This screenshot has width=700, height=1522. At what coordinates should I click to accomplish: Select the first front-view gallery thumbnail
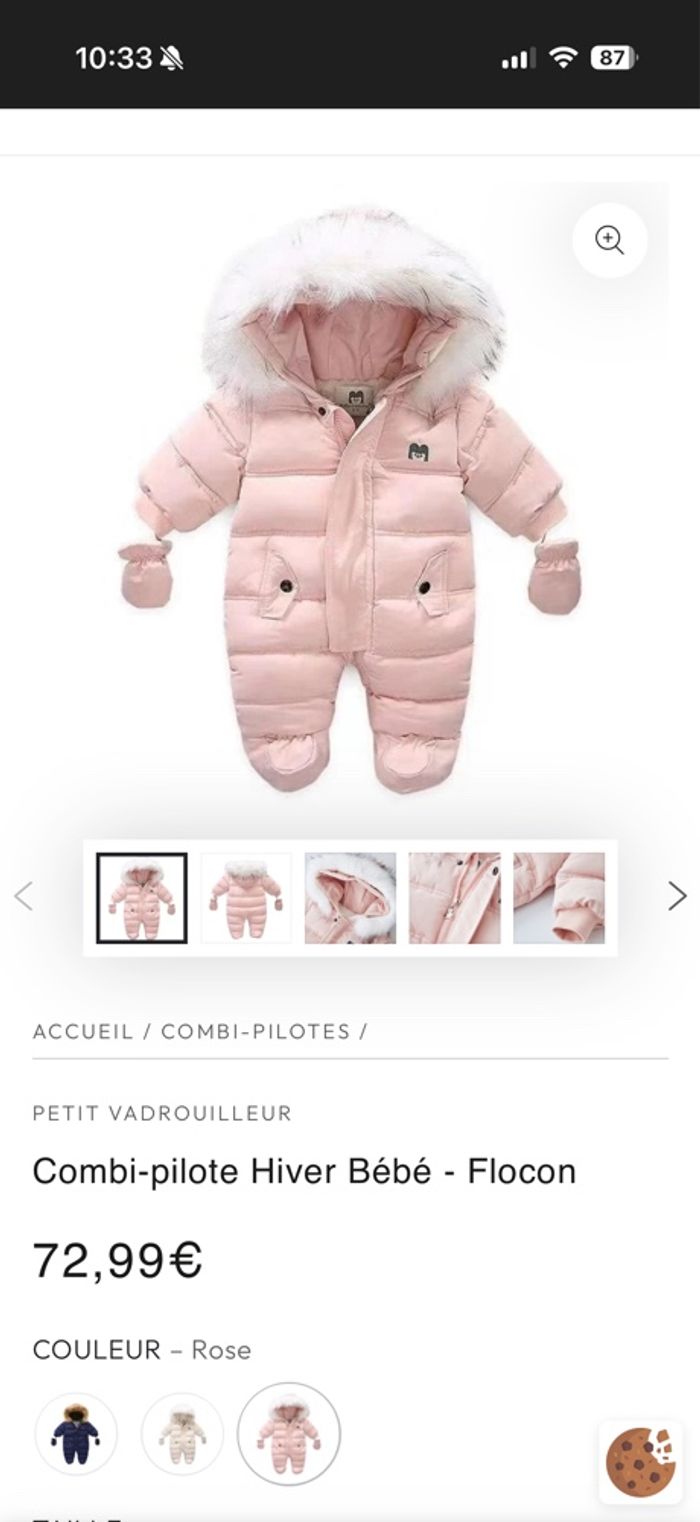click(142, 897)
